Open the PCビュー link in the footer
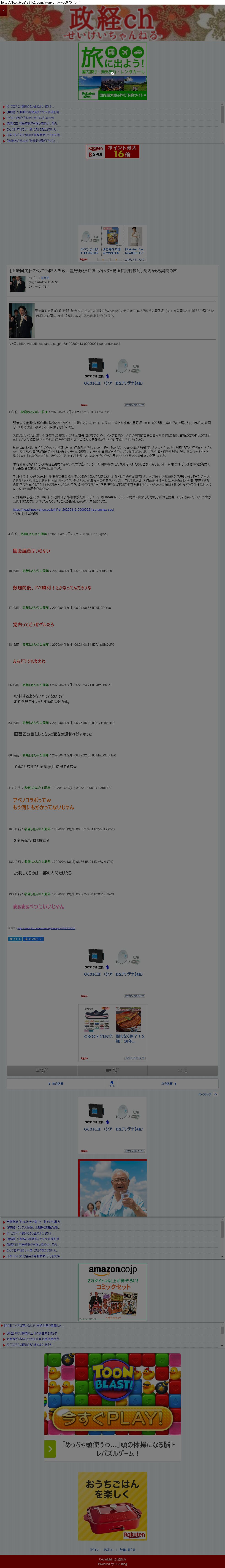Image resolution: width=225 pixels, height=1568 pixels. click(x=109, y=1549)
